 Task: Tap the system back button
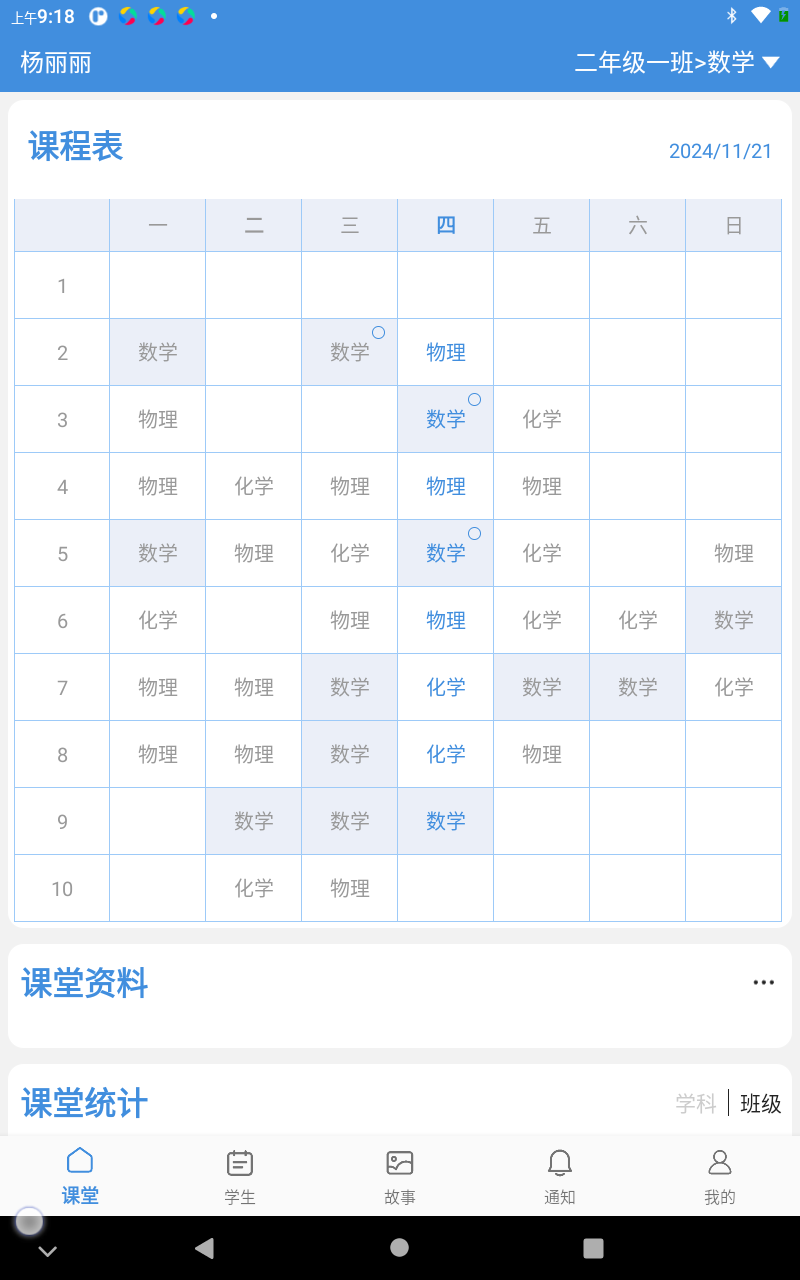pos(205,1247)
